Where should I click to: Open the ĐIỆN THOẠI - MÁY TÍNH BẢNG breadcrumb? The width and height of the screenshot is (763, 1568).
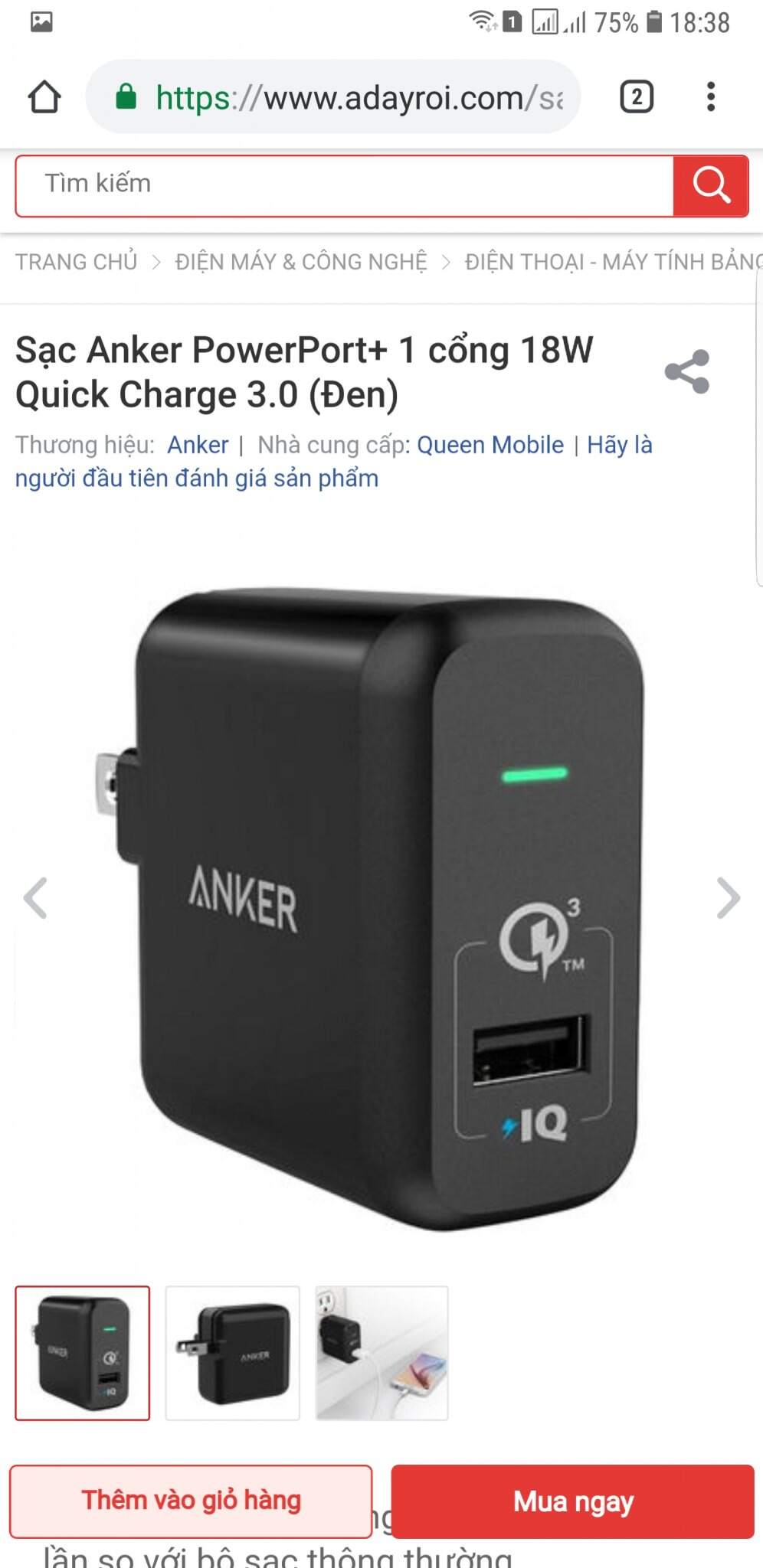tap(613, 262)
